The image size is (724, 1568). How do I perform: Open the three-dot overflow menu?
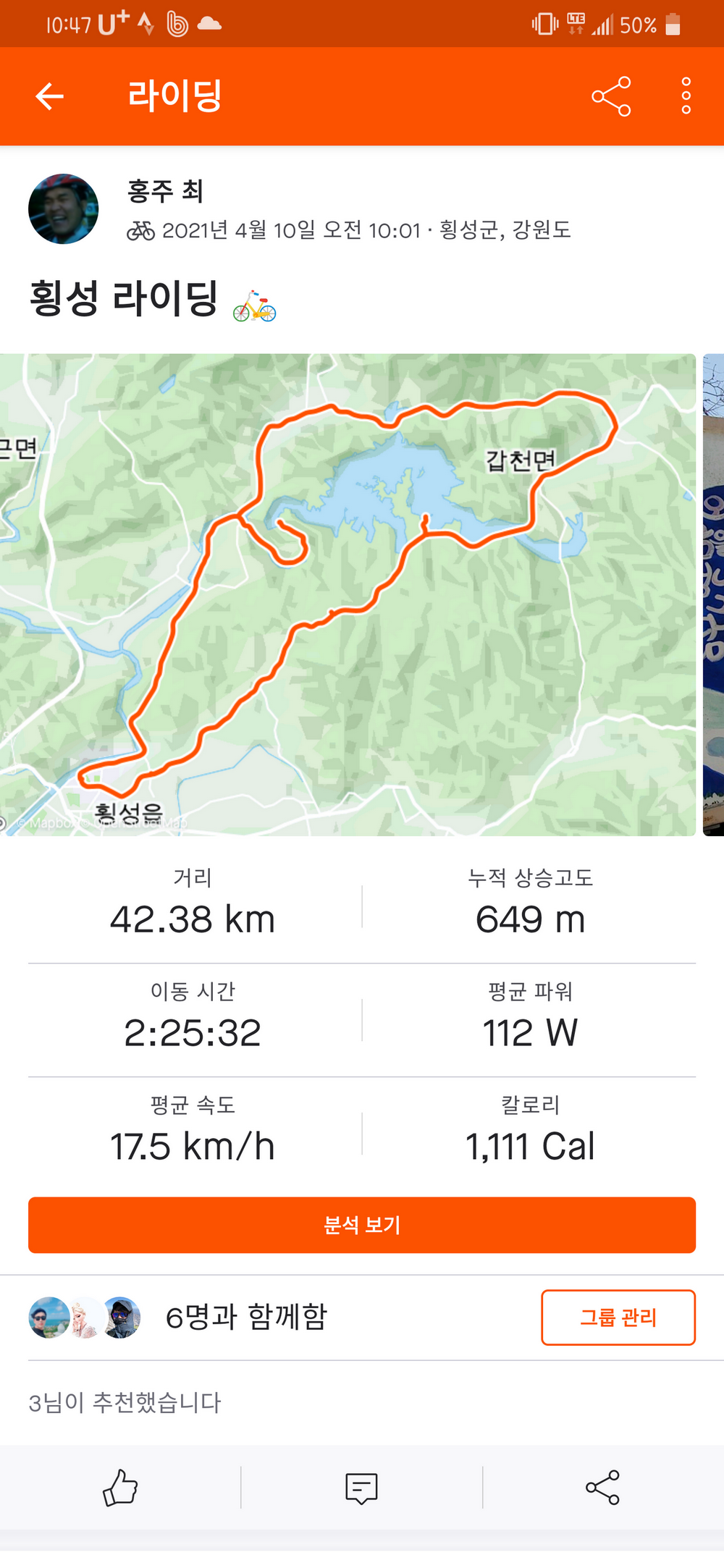686,96
